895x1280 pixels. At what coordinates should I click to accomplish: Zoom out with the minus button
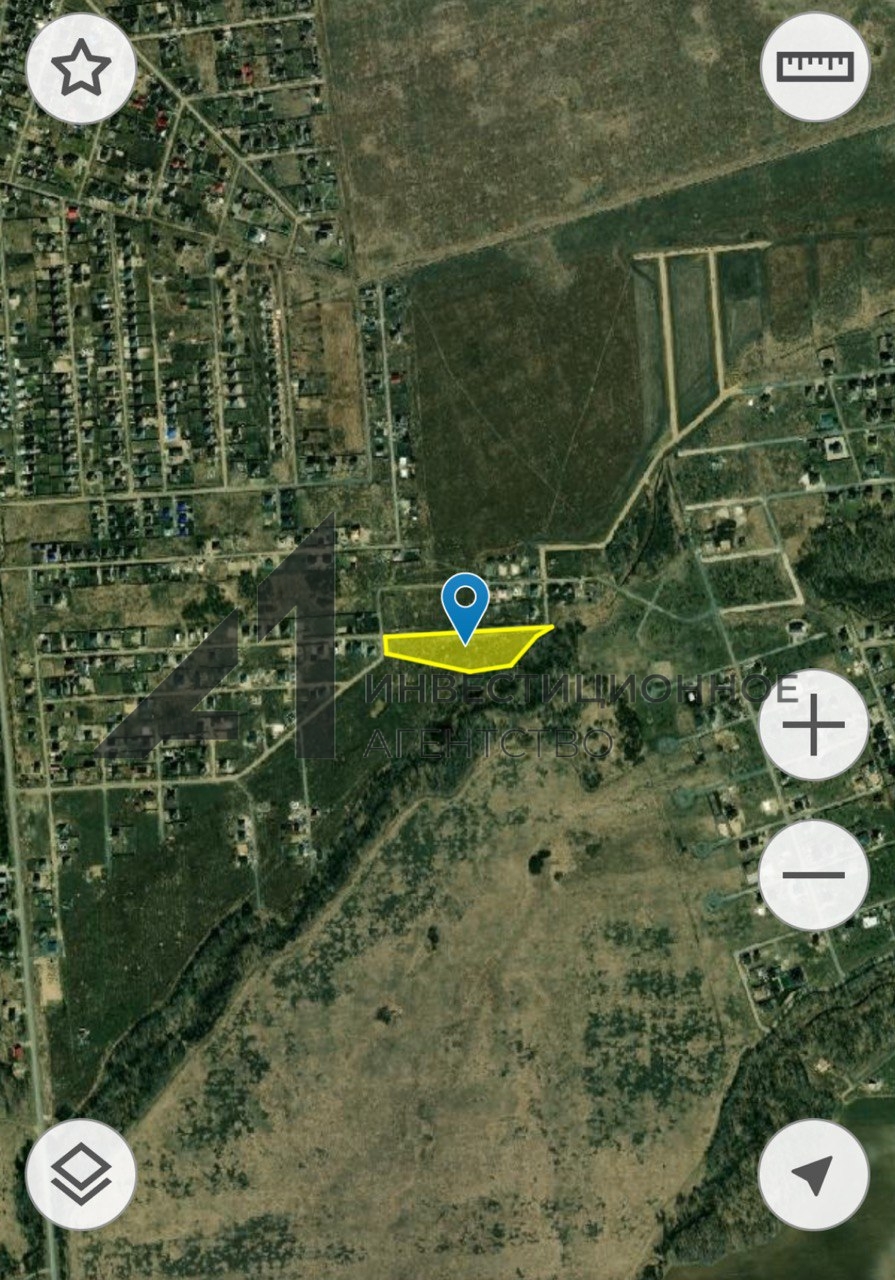[813, 875]
